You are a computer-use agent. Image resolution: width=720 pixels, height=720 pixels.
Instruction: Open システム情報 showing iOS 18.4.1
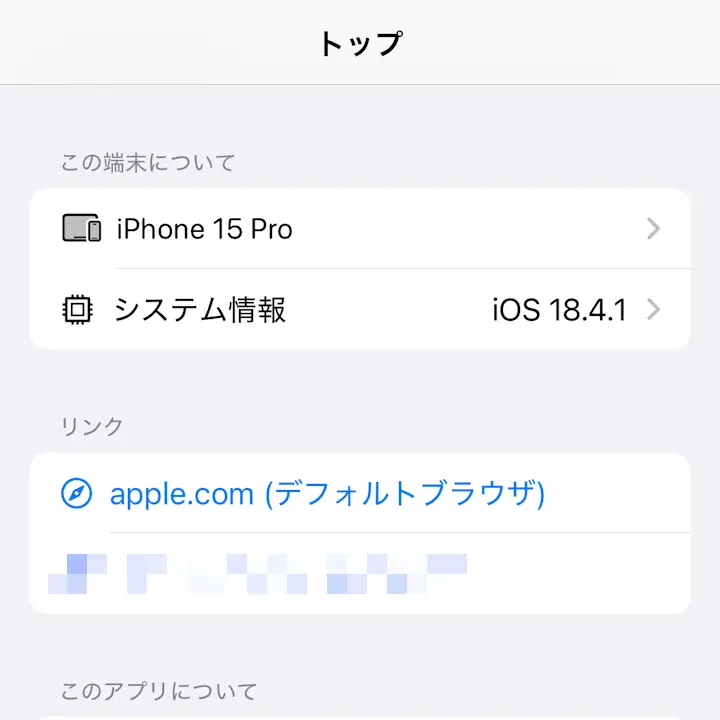click(x=360, y=310)
